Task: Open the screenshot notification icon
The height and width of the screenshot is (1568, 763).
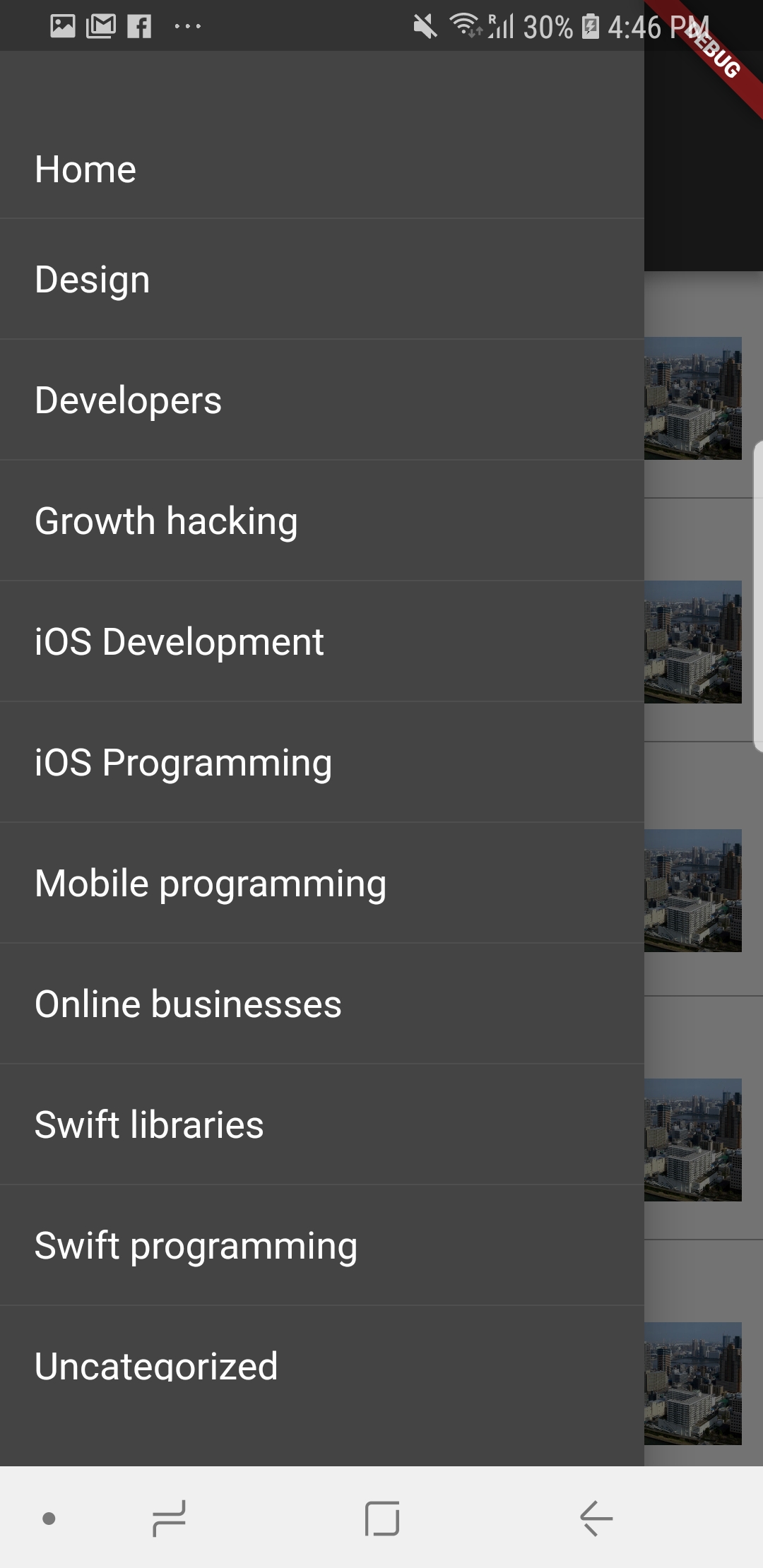Action: (x=62, y=26)
